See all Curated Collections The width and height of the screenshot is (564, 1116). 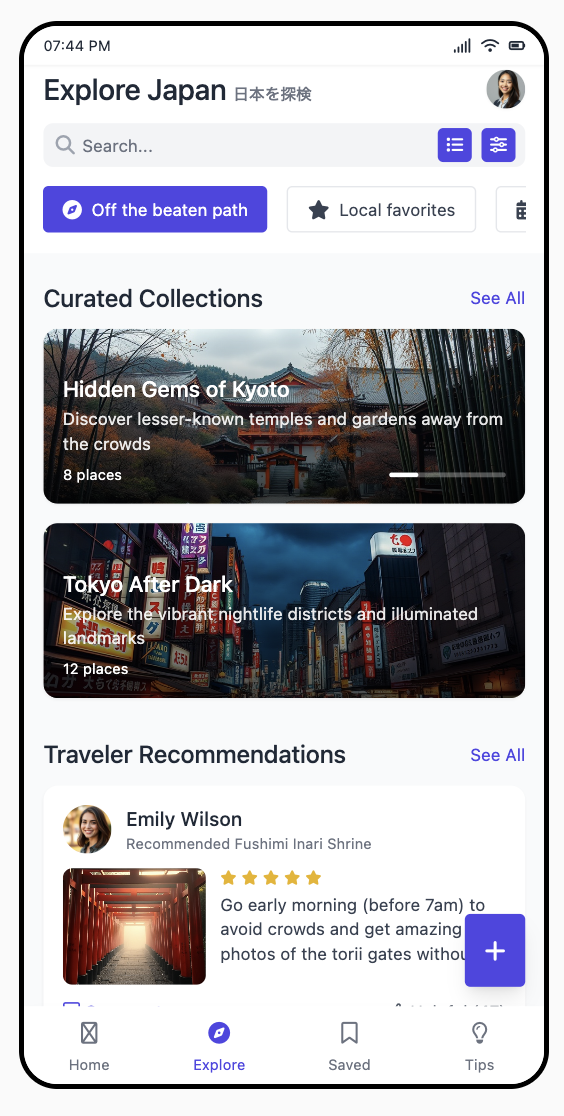click(x=497, y=298)
